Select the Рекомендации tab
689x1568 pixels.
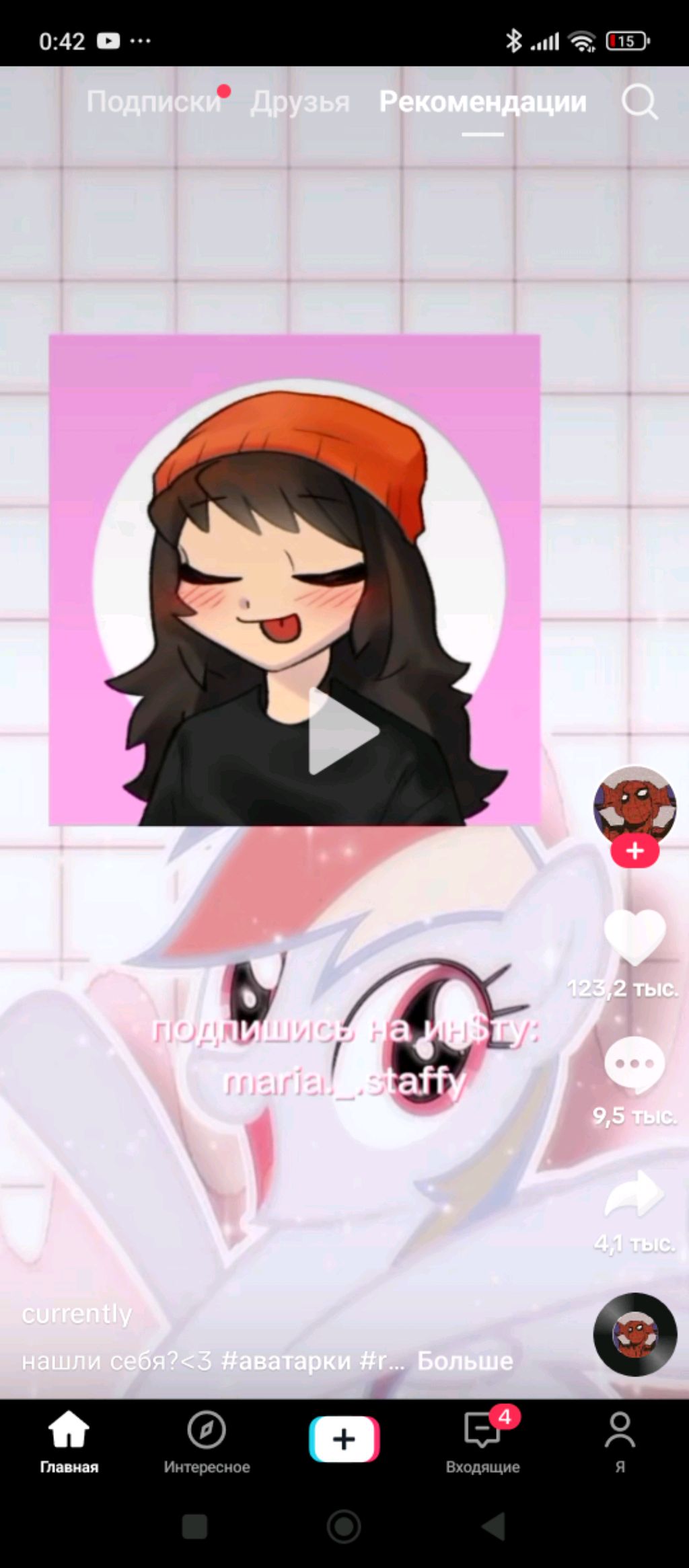pos(482,102)
